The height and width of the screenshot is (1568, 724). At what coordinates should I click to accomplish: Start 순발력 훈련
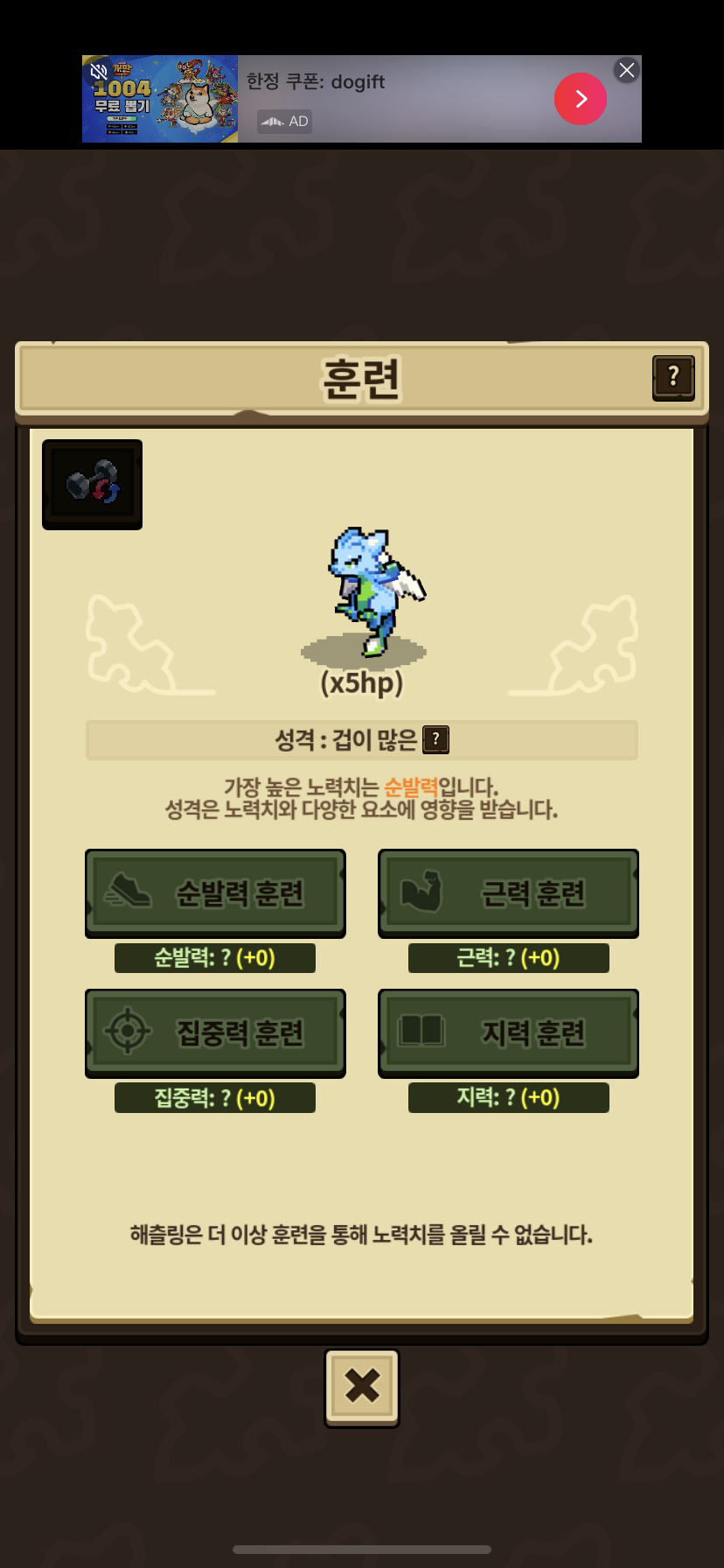click(215, 893)
